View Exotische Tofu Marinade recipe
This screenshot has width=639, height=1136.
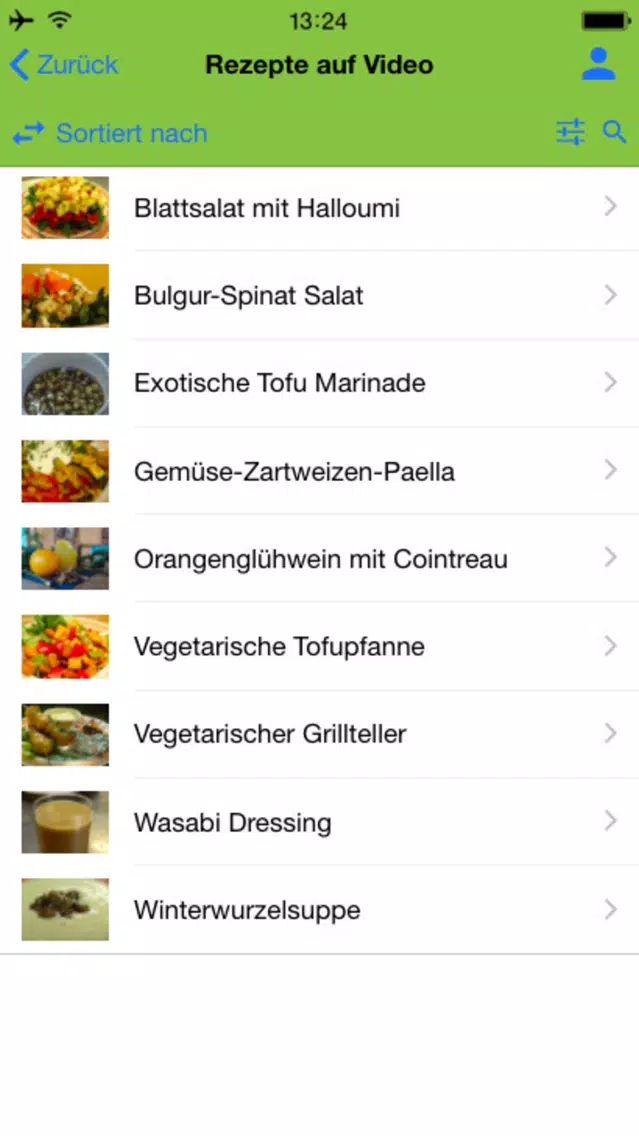[320, 383]
